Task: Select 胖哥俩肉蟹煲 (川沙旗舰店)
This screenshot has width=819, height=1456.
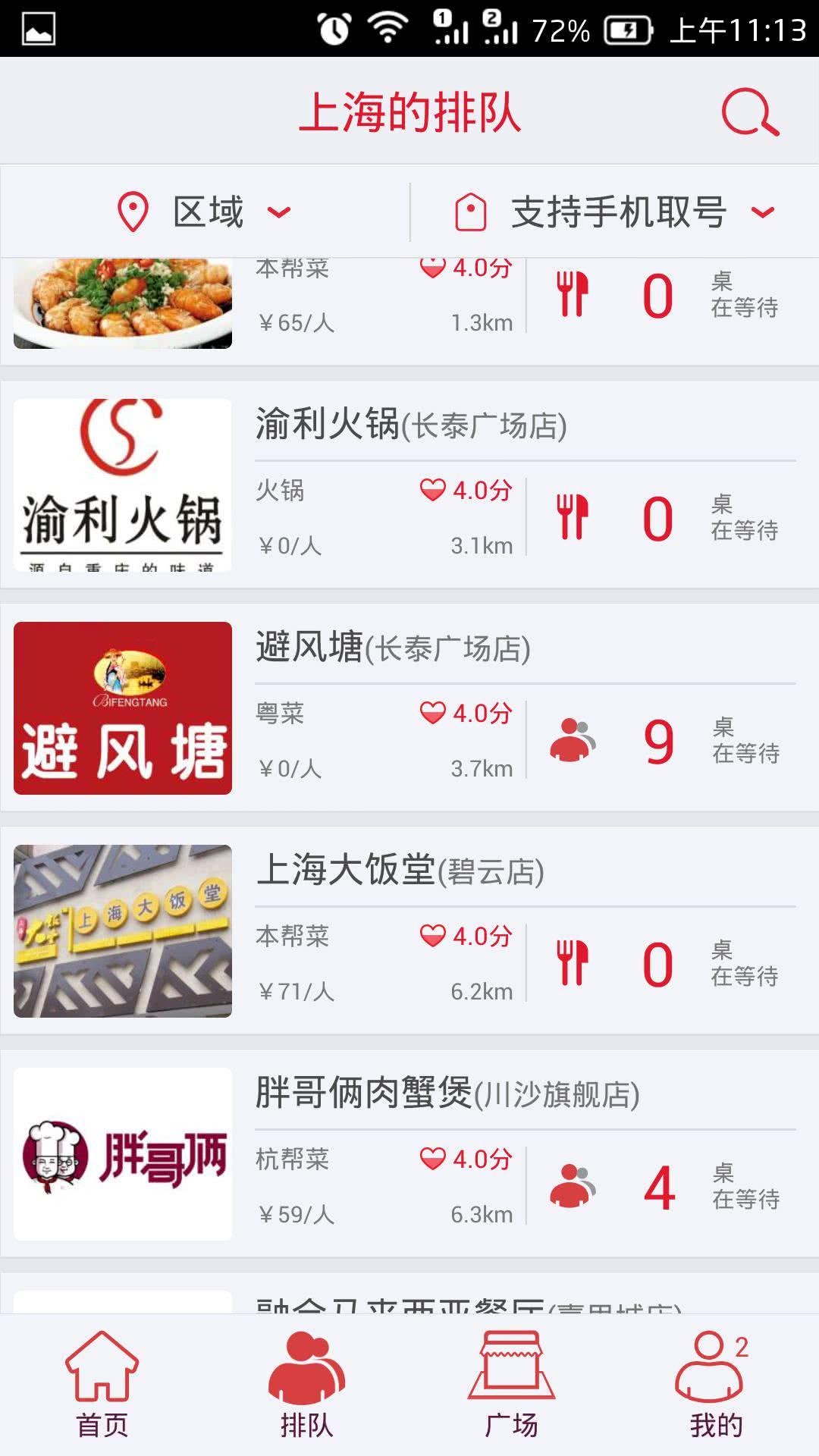Action: (409, 1154)
